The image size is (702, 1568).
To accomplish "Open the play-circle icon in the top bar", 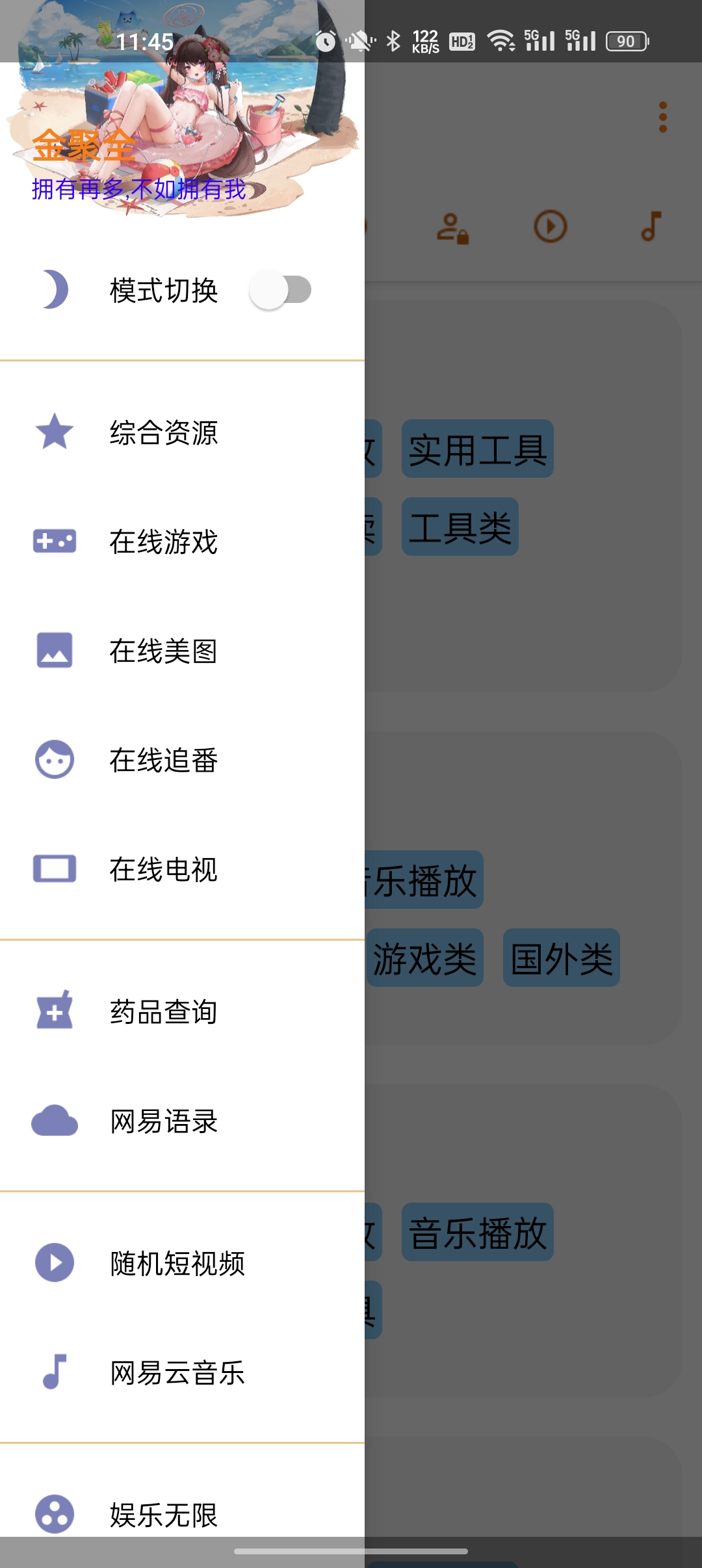I will pyautogui.click(x=551, y=227).
